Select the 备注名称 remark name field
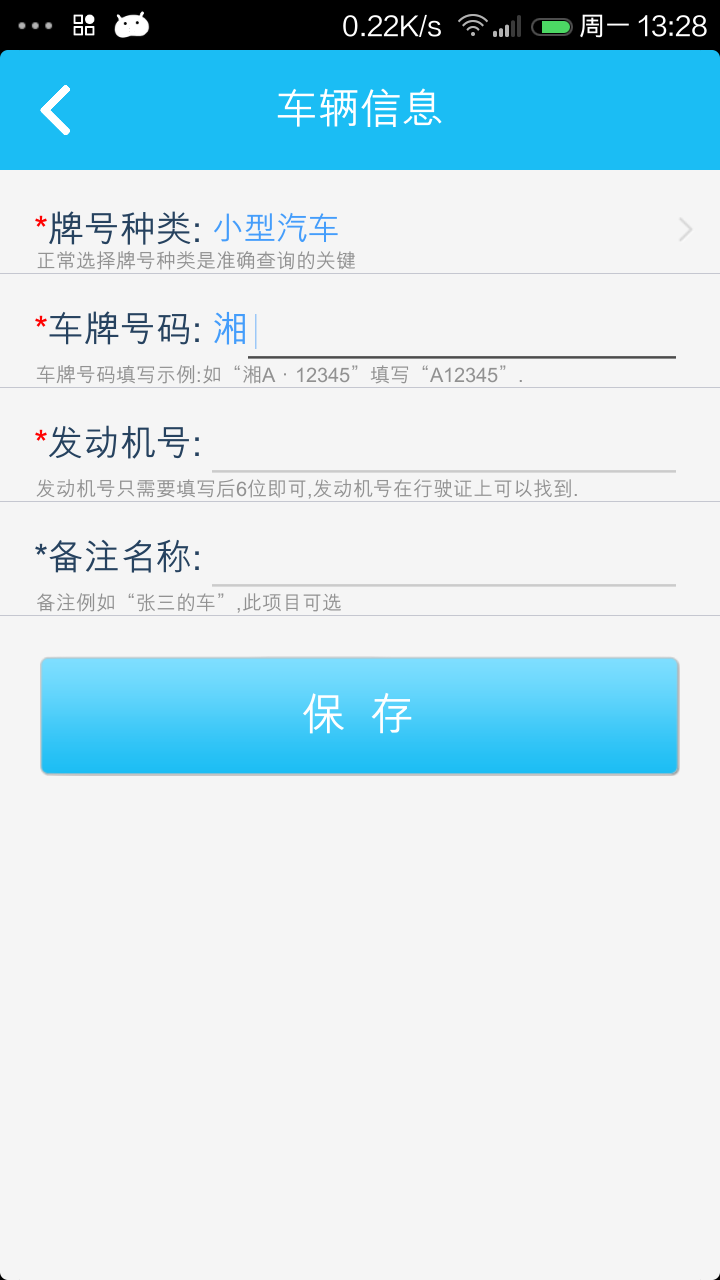This screenshot has height=1280, width=720. [444, 558]
